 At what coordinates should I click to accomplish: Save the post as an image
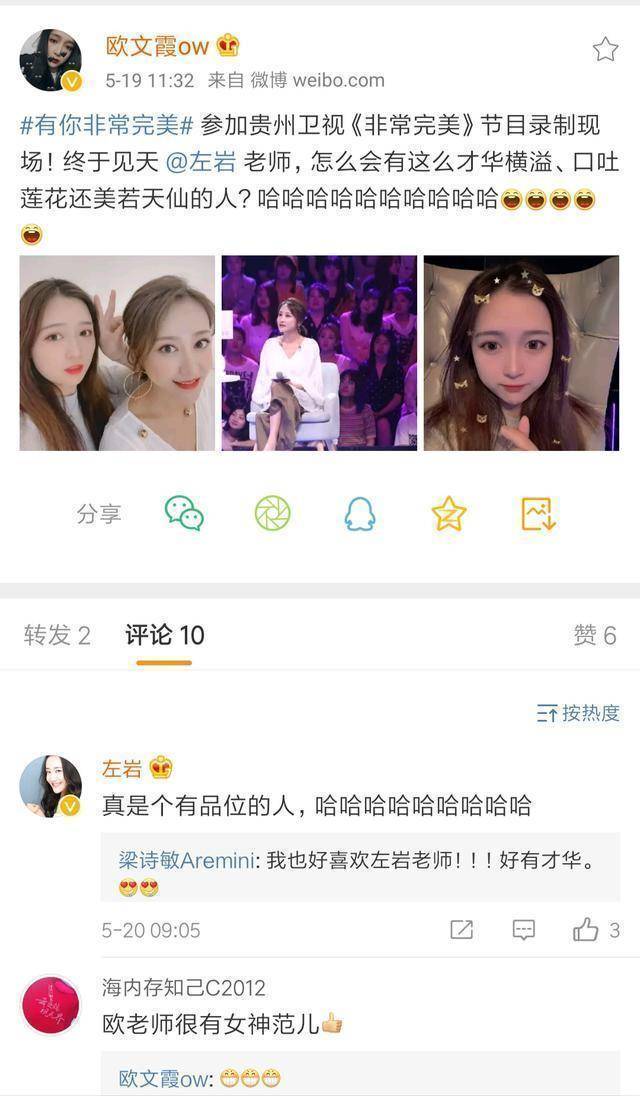pyautogui.click(x=538, y=513)
